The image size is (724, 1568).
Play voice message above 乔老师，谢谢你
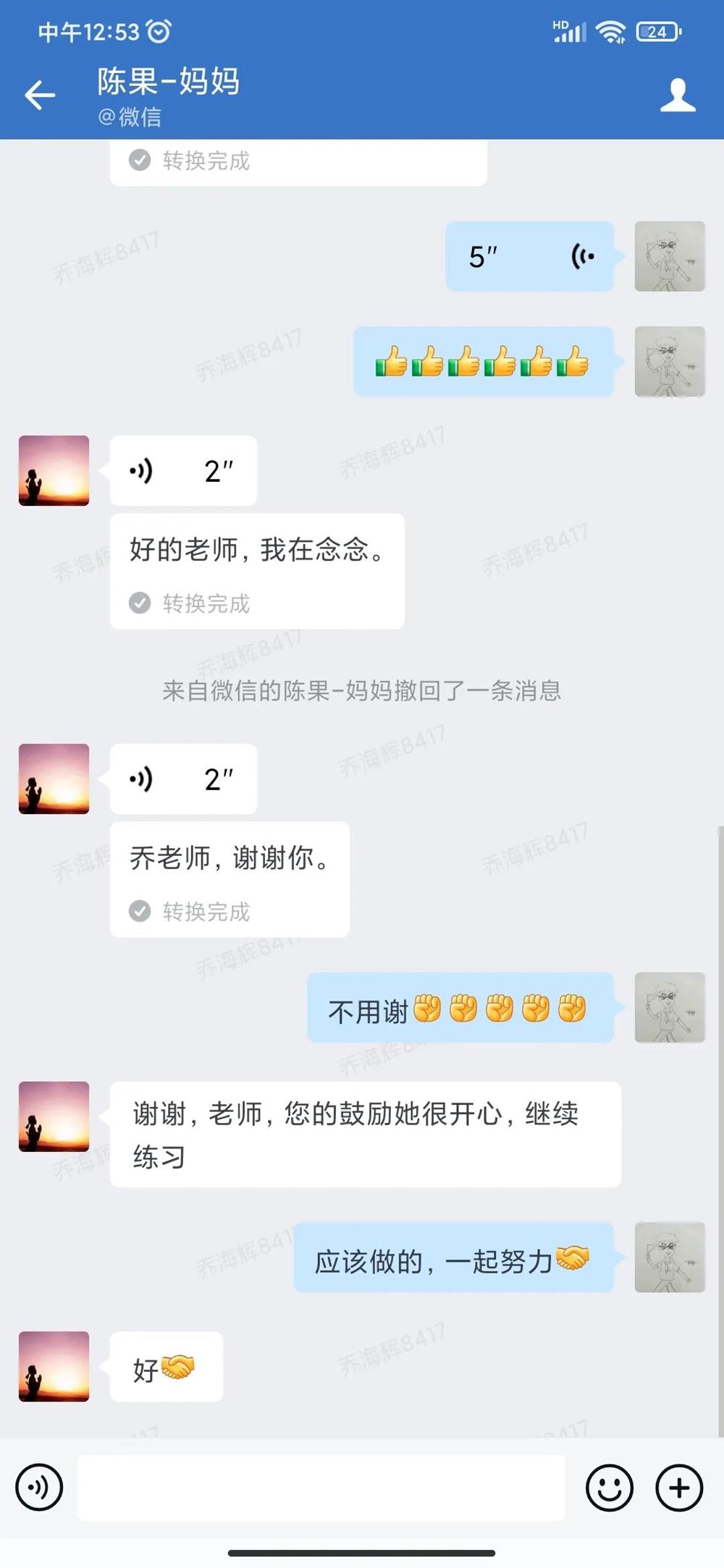coord(183,779)
